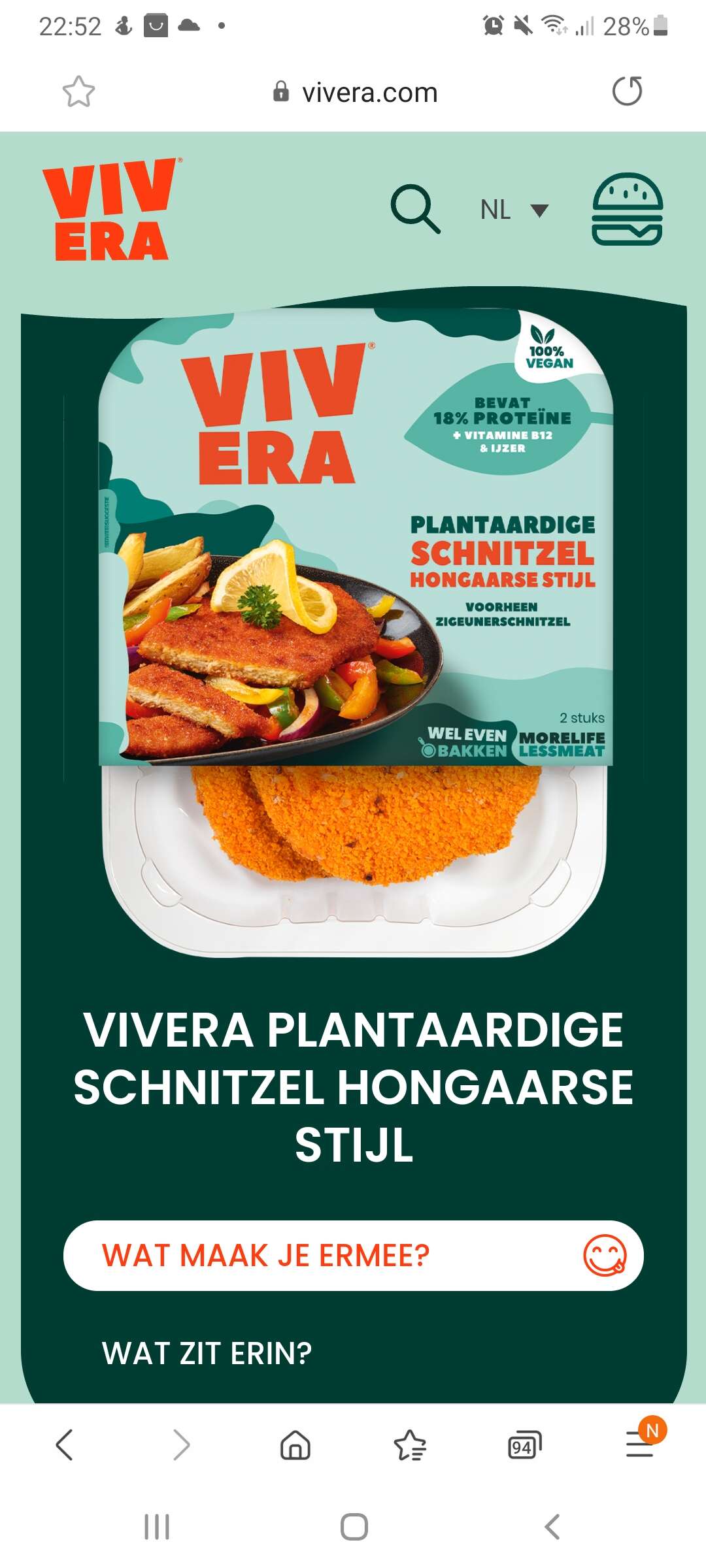View the 94 open tabs
This screenshot has height=1568, width=706.
click(x=525, y=1445)
